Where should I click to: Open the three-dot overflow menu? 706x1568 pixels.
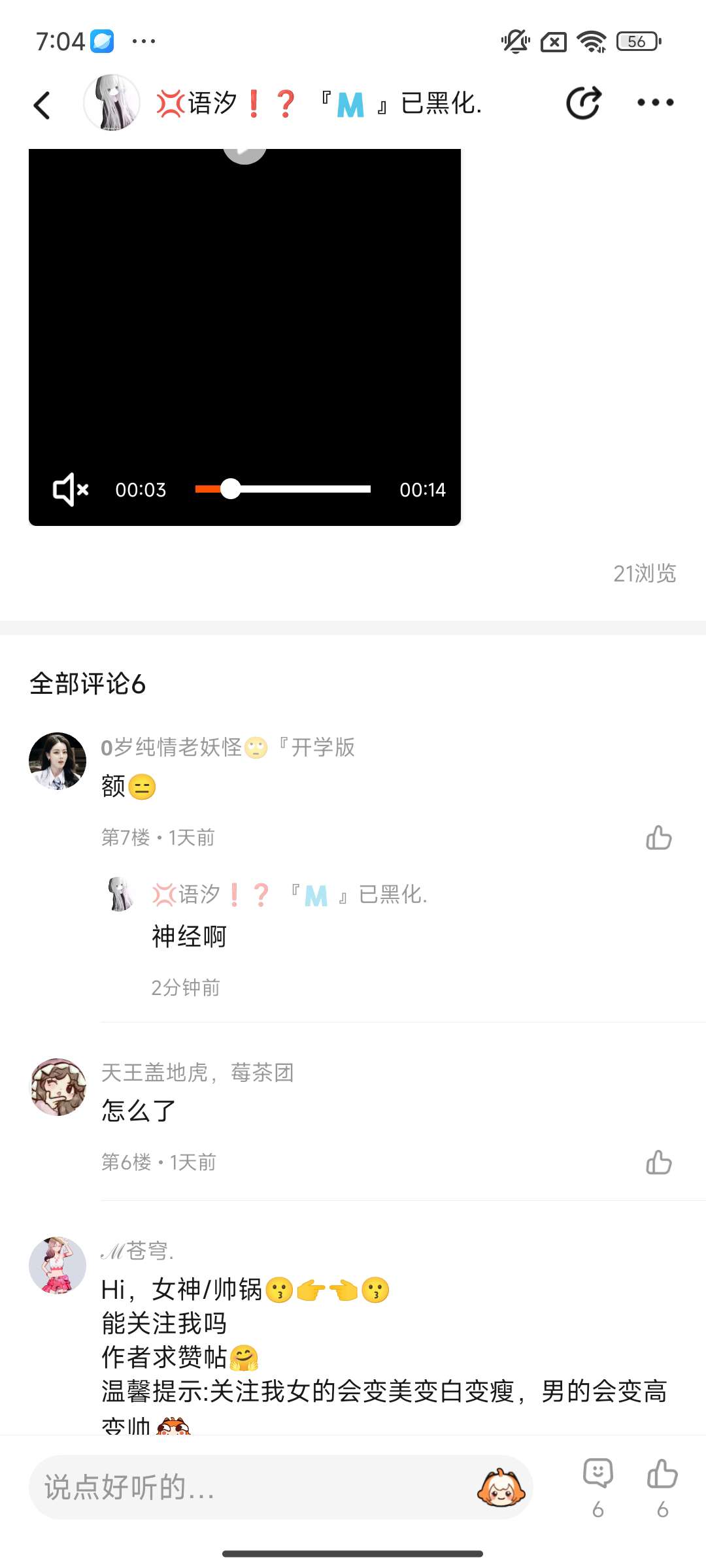(655, 103)
